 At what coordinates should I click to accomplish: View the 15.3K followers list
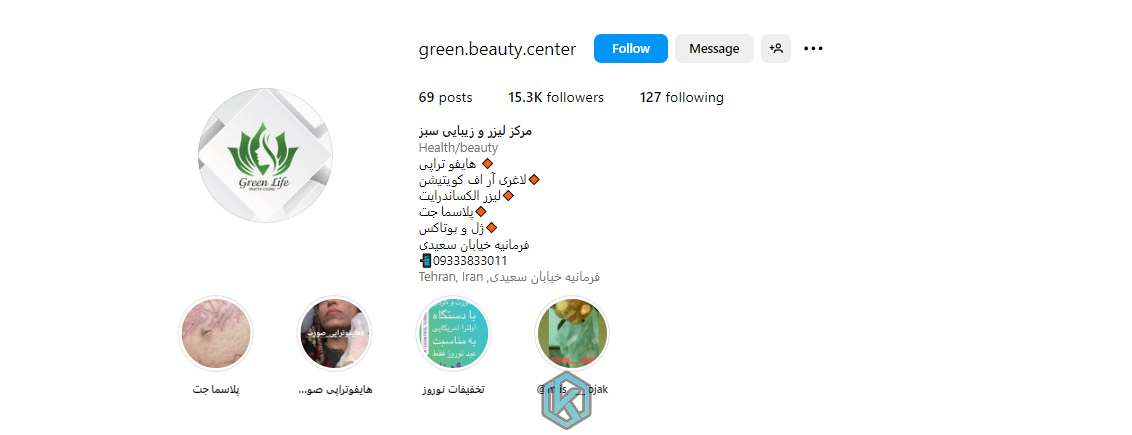pos(556,97)
